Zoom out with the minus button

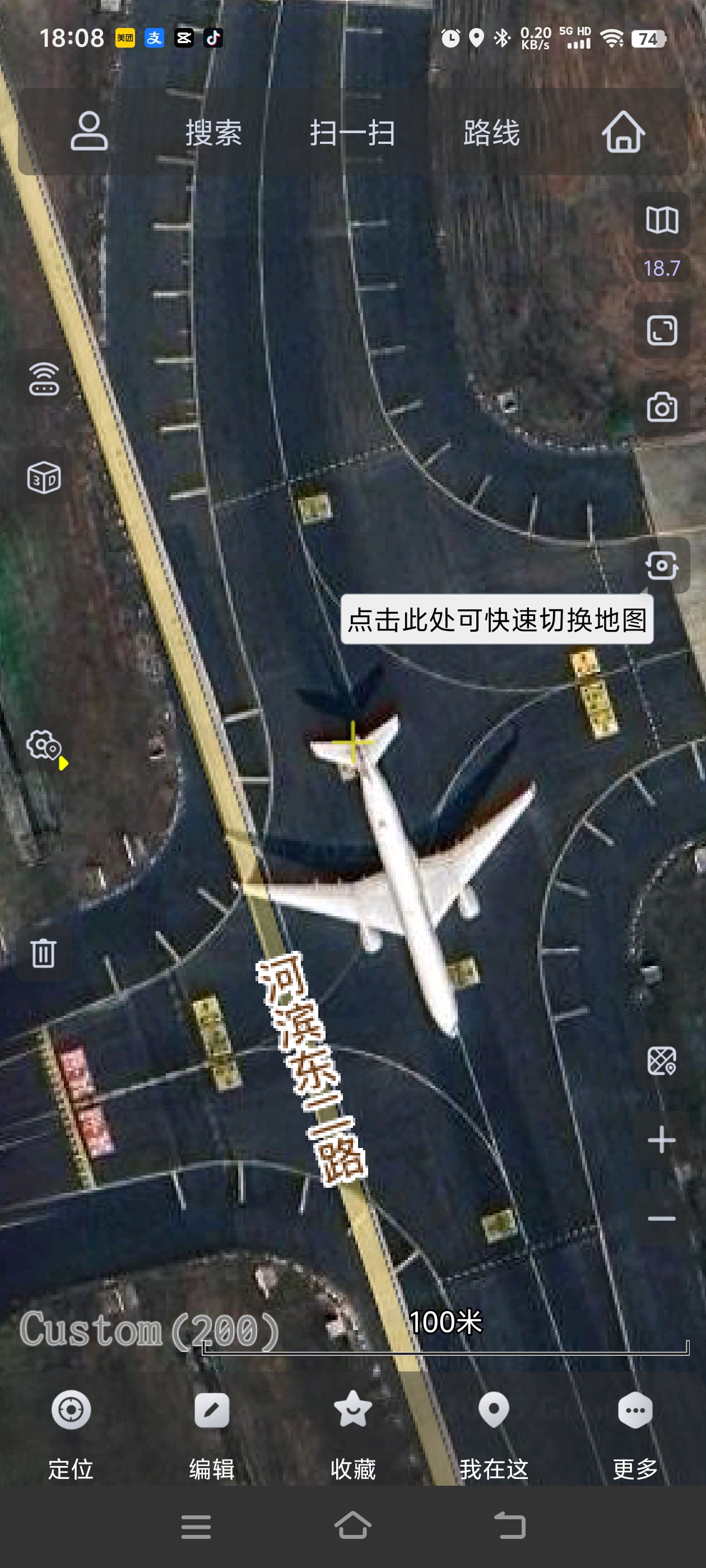pos(662,1219)
